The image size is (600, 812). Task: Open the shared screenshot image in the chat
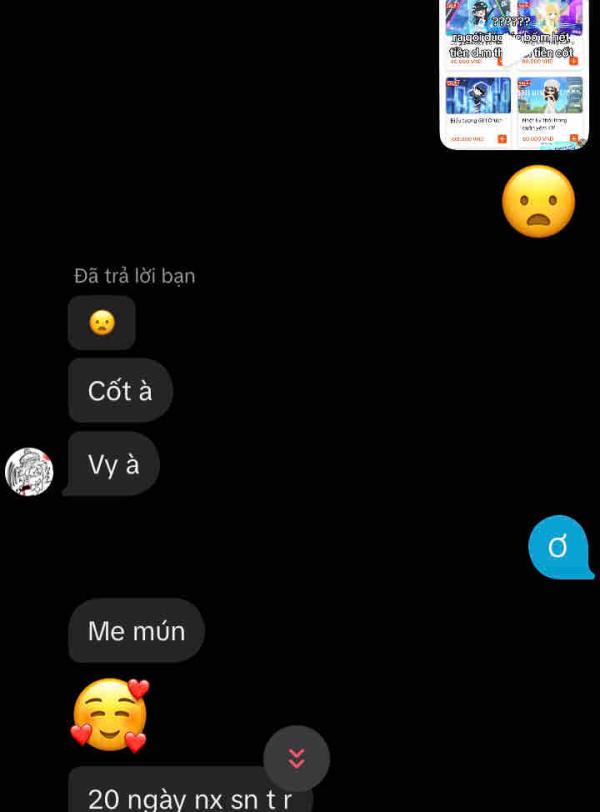pos(514,75)
